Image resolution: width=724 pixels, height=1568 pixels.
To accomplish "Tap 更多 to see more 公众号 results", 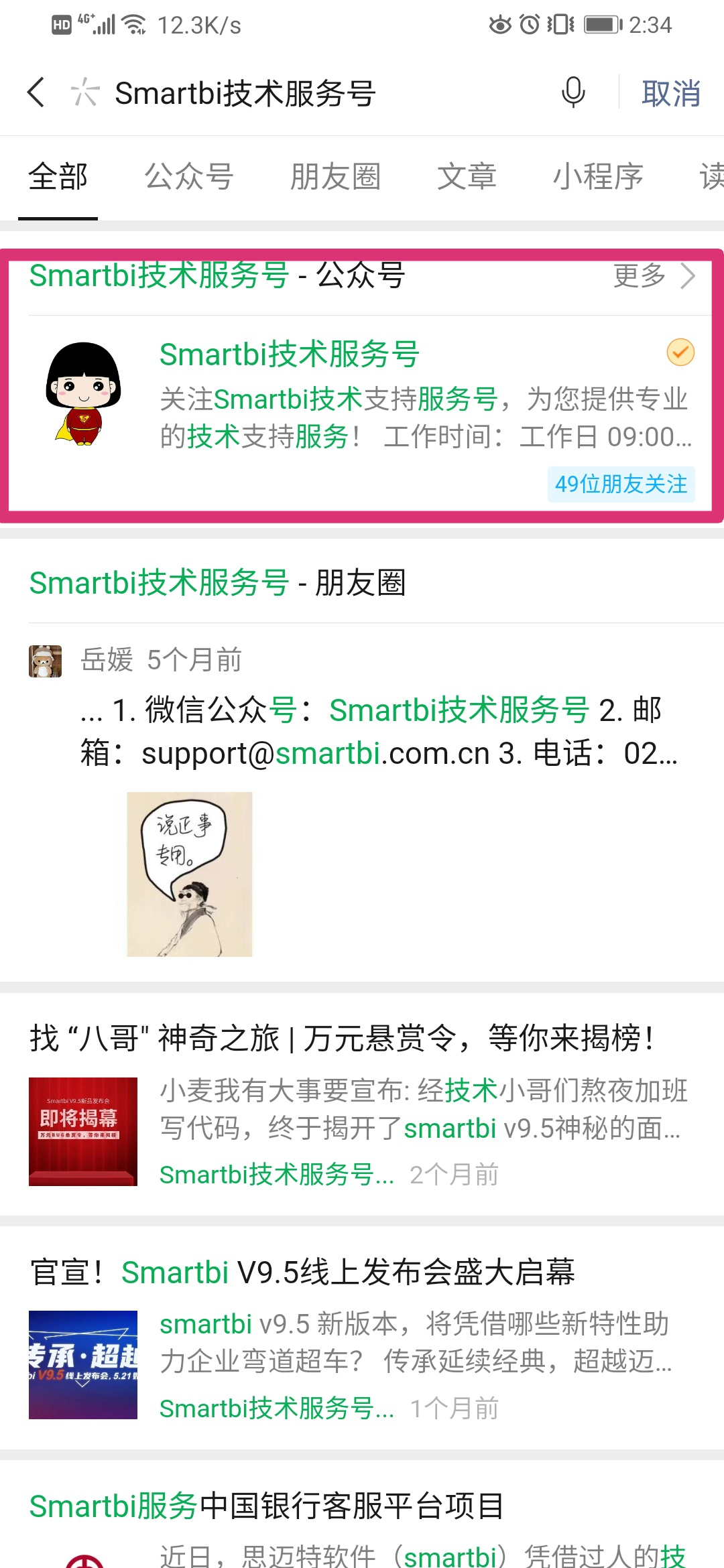I will coord(654,275).
